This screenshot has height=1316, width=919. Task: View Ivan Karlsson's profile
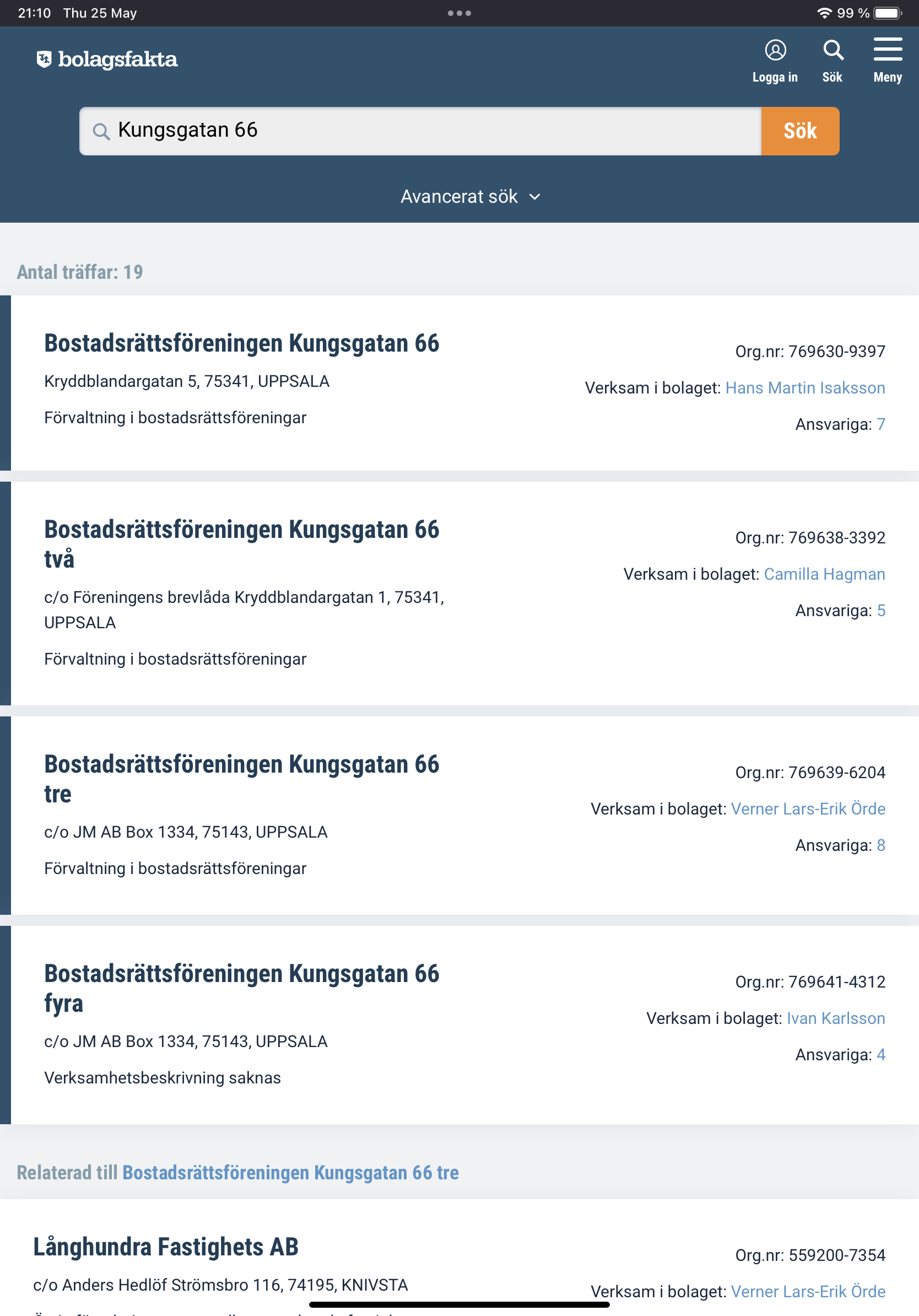835,1018
